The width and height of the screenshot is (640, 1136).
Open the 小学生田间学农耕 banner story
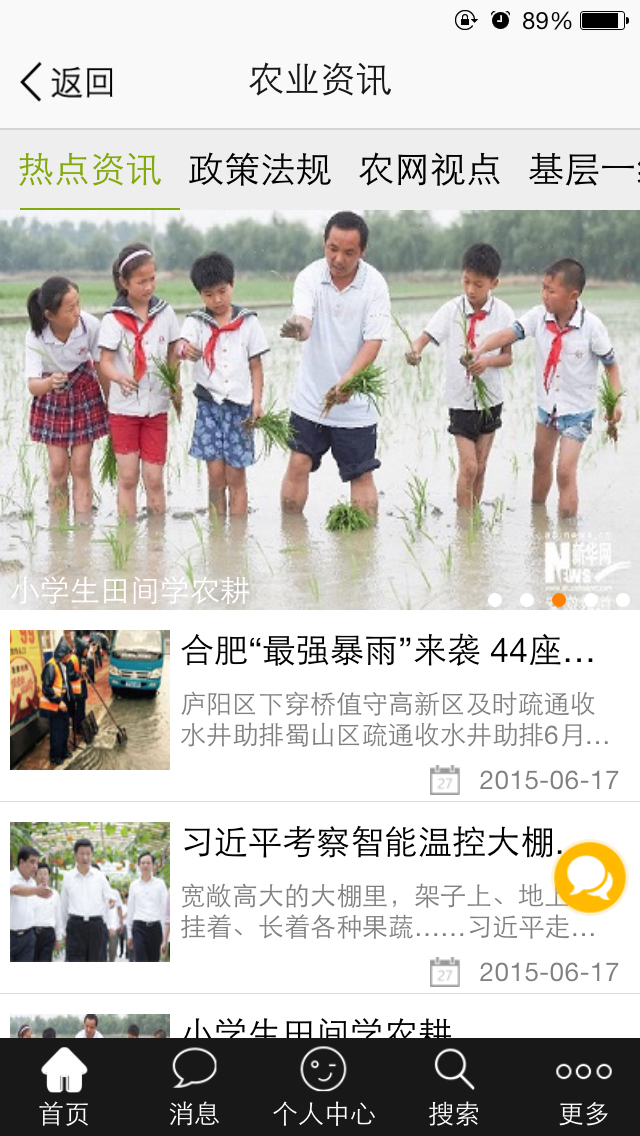(x=320, y=410)
